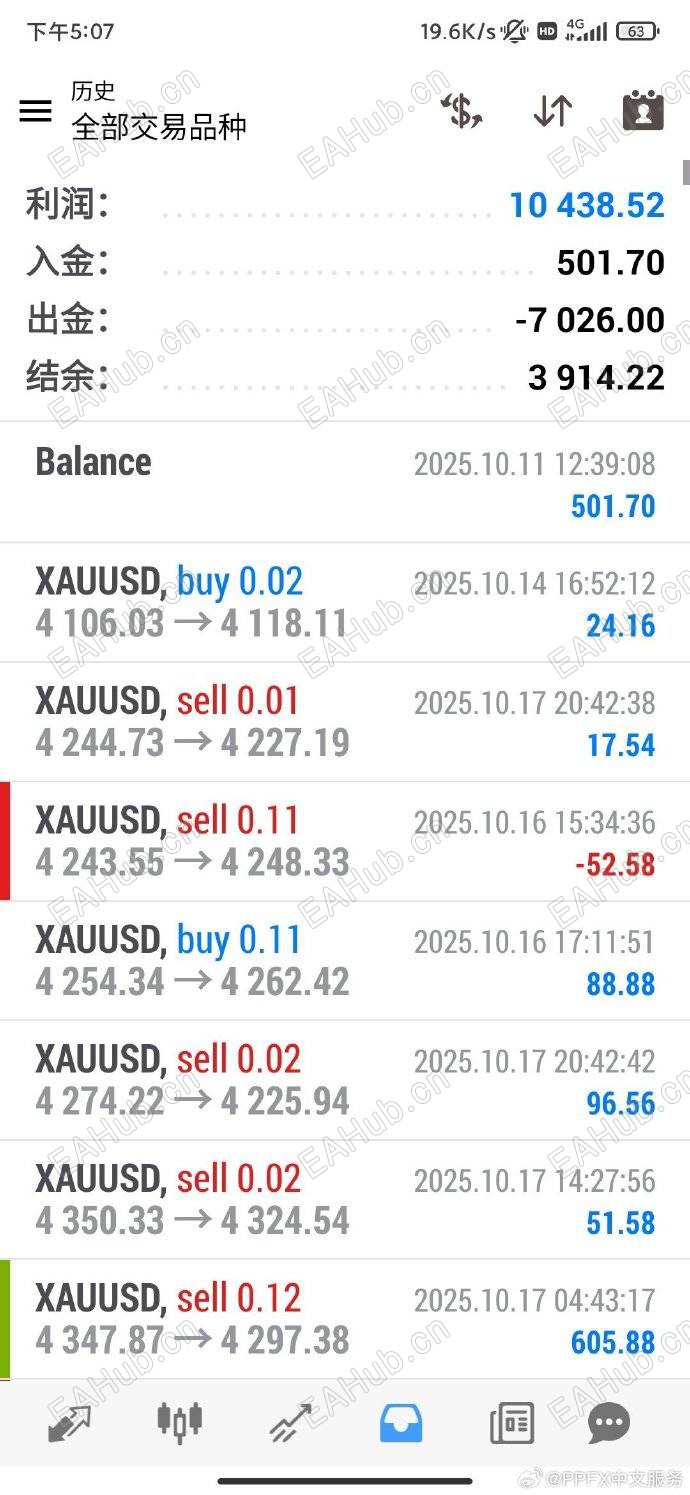690x1495 pixels.
Task: Filter history by trading symbol
Action: pos(462,111)
